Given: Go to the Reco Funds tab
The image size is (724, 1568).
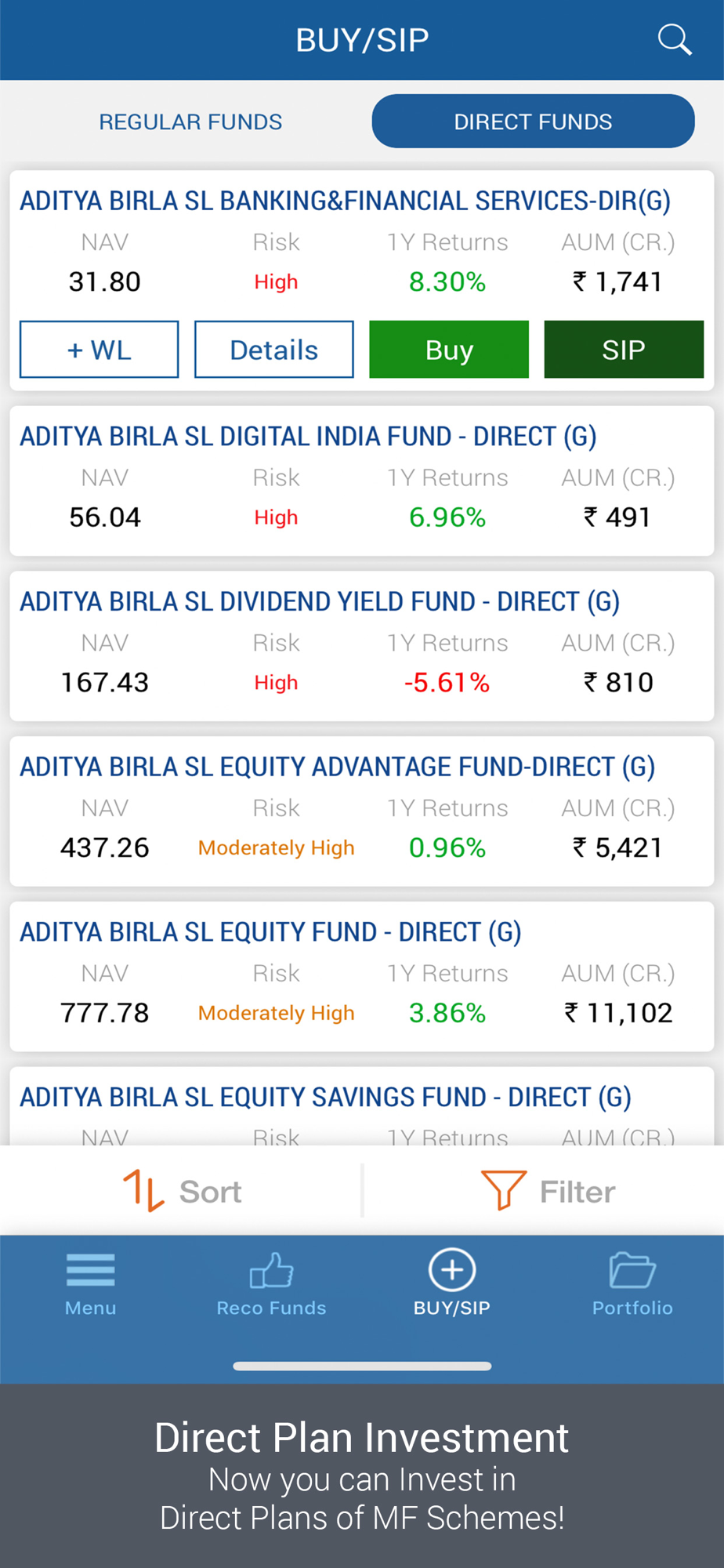Looking at the screenshot, I should (271, 1283).
